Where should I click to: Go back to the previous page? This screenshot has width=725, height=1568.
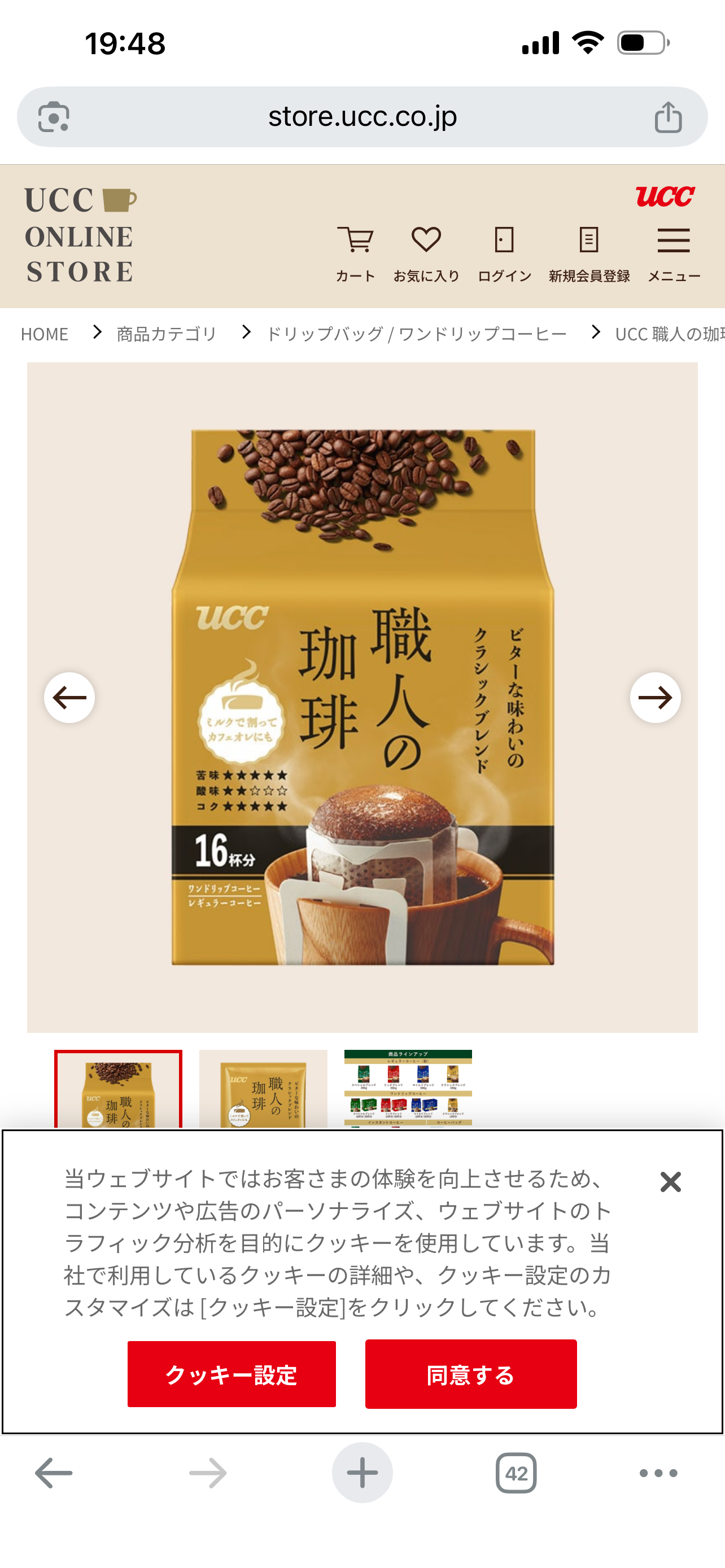tap(54, 1473)
